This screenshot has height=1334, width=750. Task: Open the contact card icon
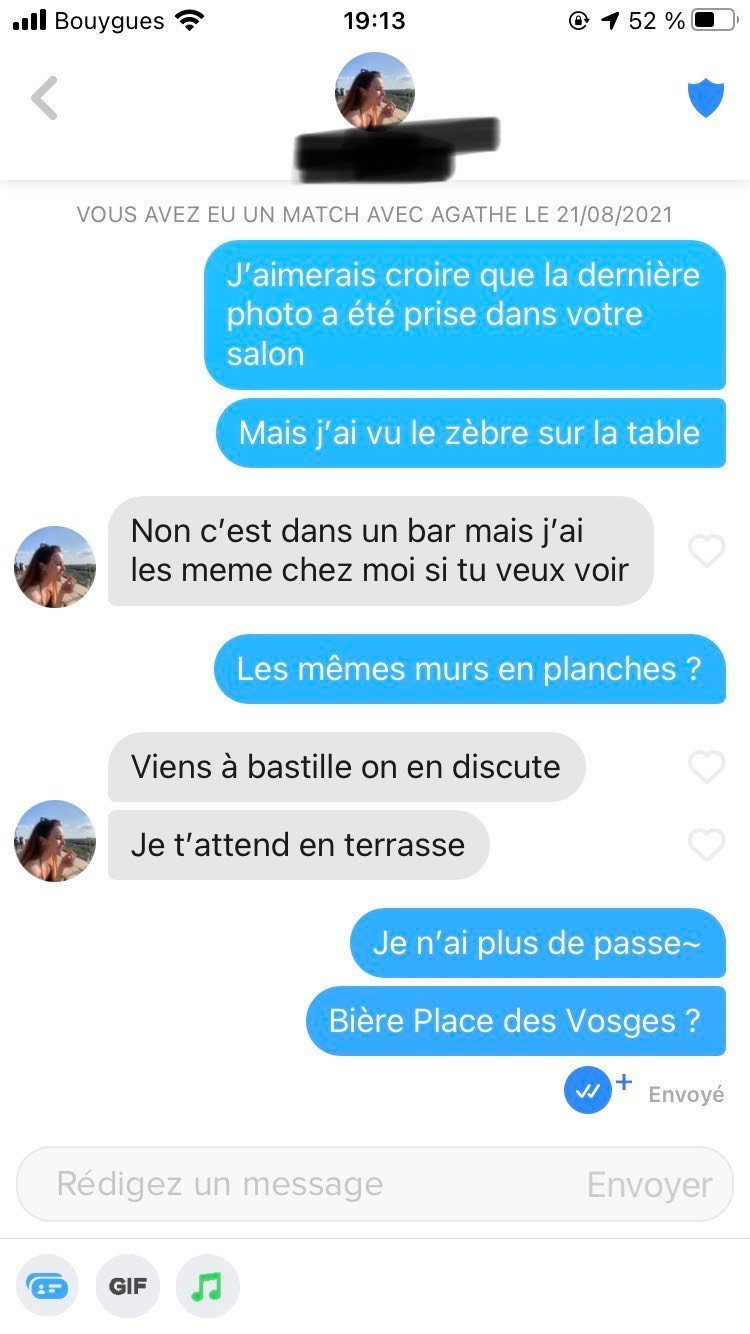(47, 1286)
